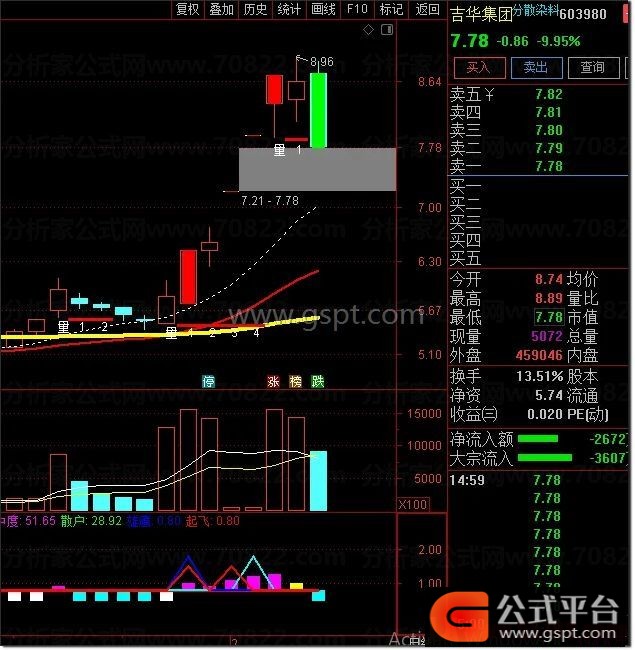
Task: Go back with 返回
Action: (427, 9)
